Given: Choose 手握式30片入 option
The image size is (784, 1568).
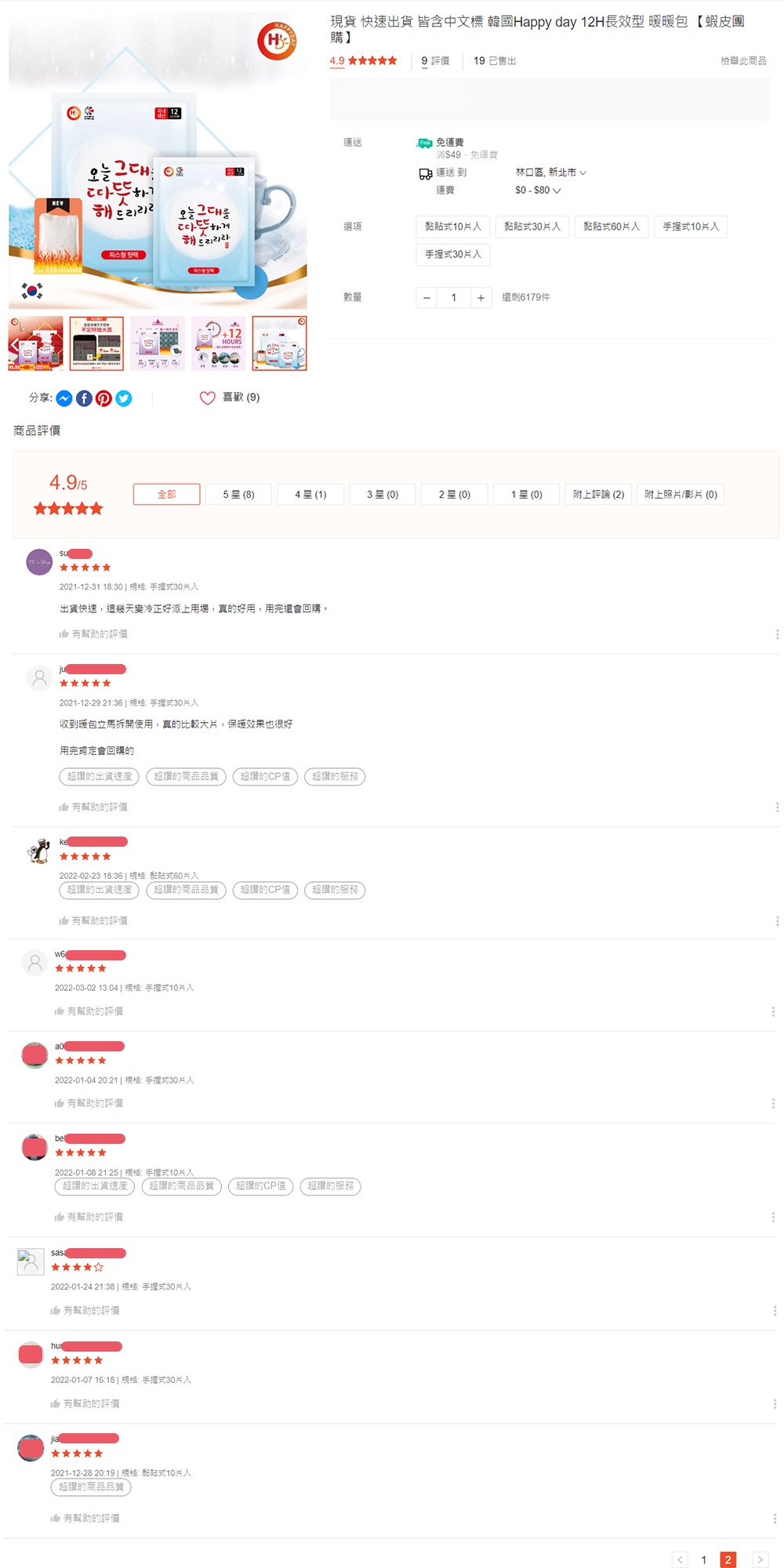Looking at the screenshot, I should click(453, 255).
